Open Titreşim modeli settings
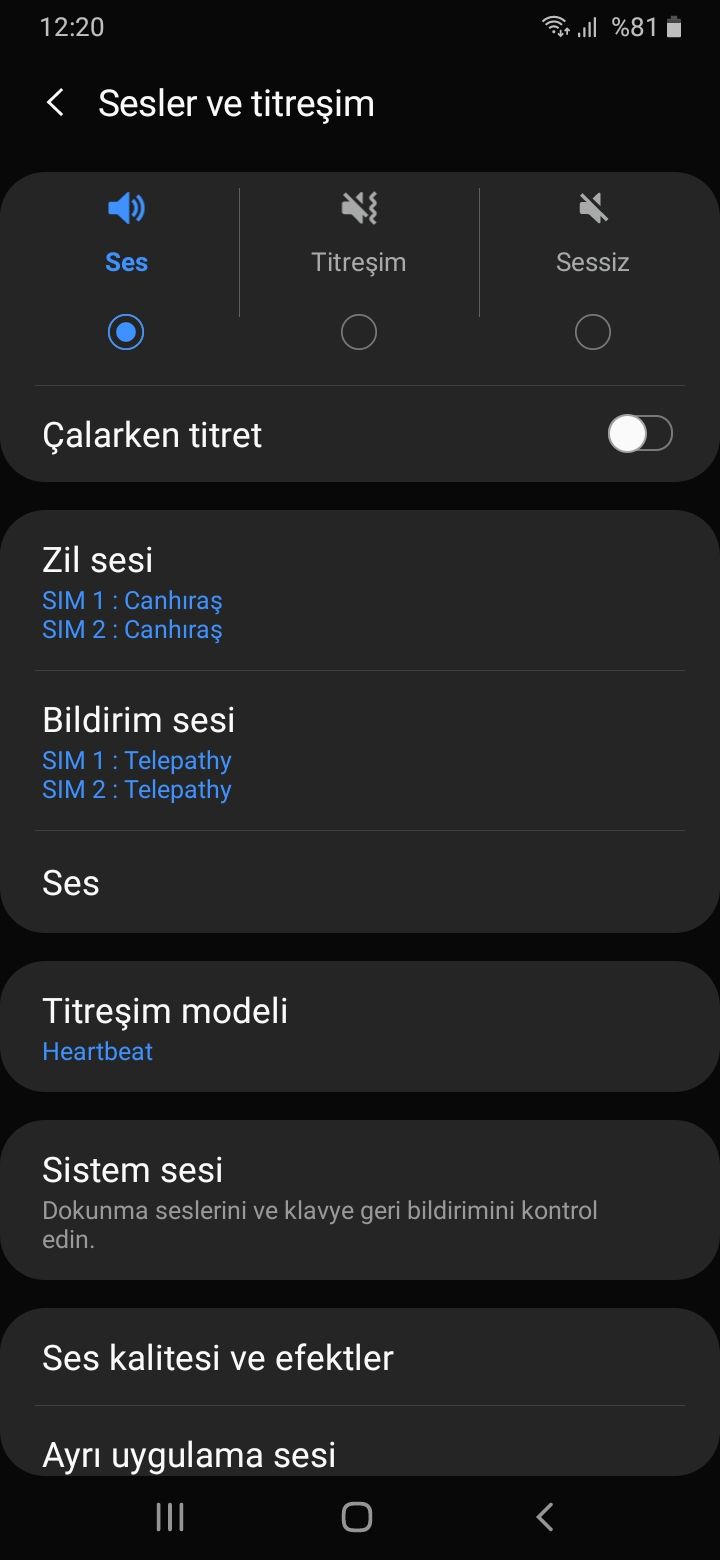720x1560 pixels. (x=360, y=1028)
